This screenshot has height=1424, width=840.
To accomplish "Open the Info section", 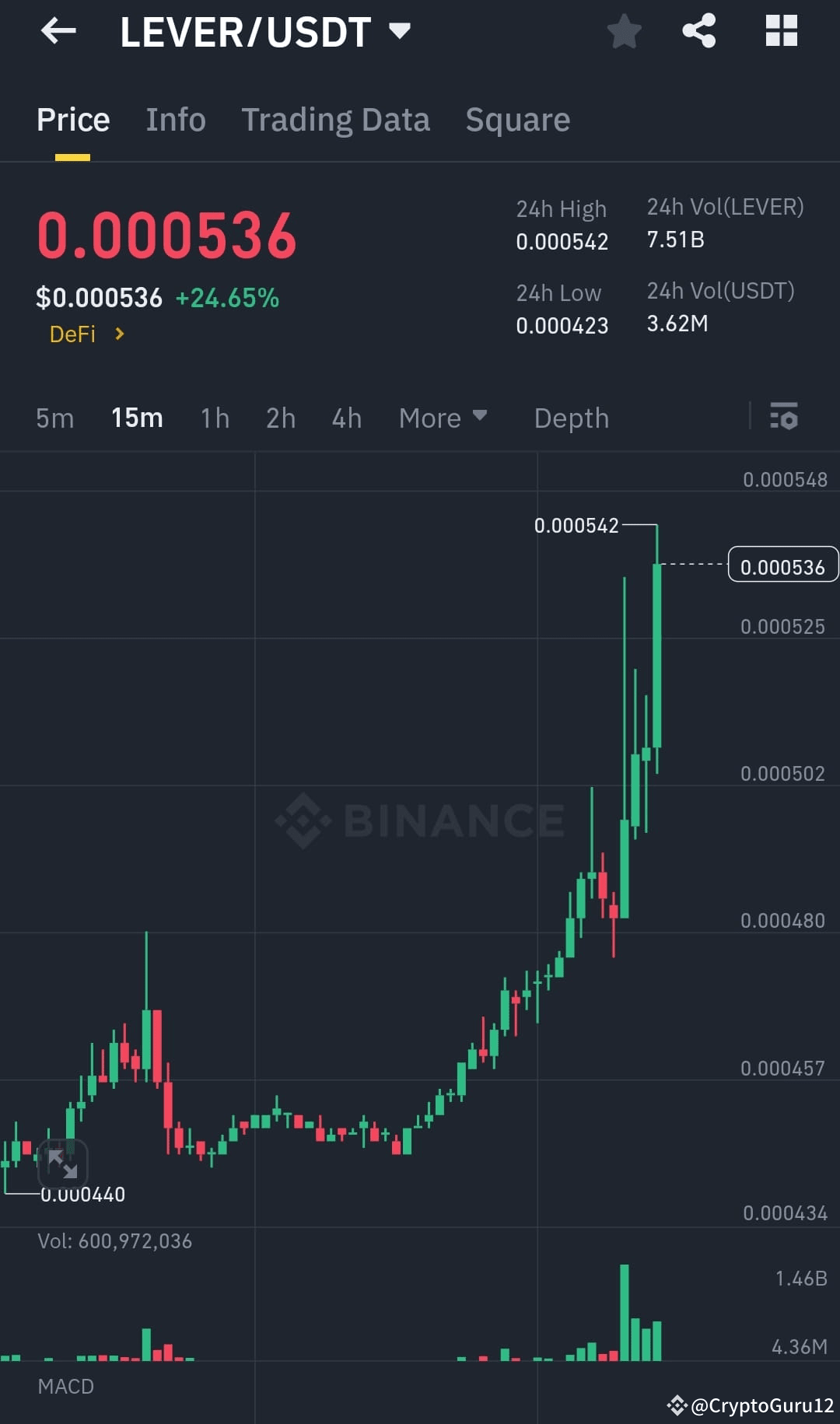I will pos(175,120).
